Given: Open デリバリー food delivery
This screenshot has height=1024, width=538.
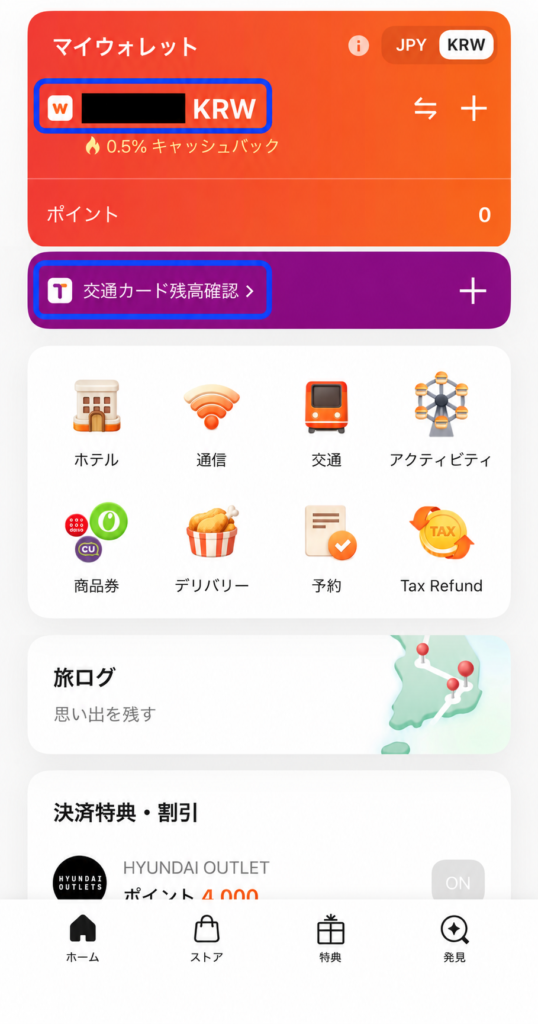Looking at the screenshot, I should (212, 549).
